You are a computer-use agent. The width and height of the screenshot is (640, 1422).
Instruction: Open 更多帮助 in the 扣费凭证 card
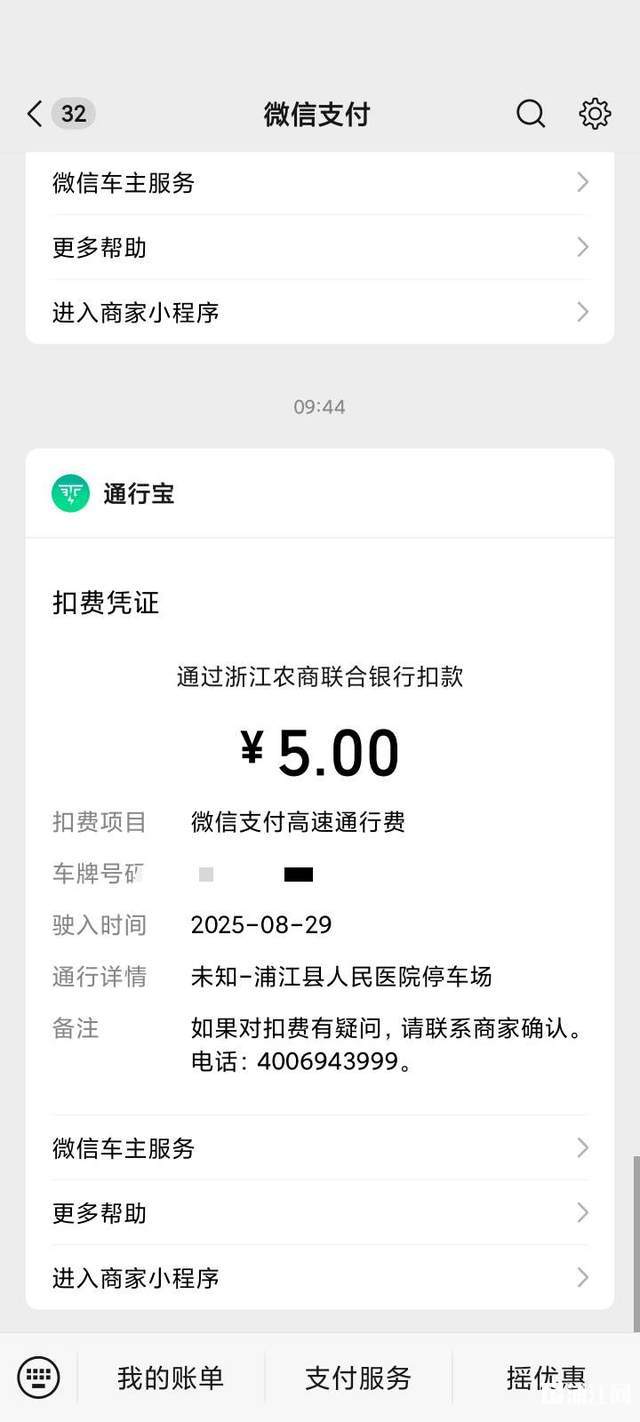320,1213
